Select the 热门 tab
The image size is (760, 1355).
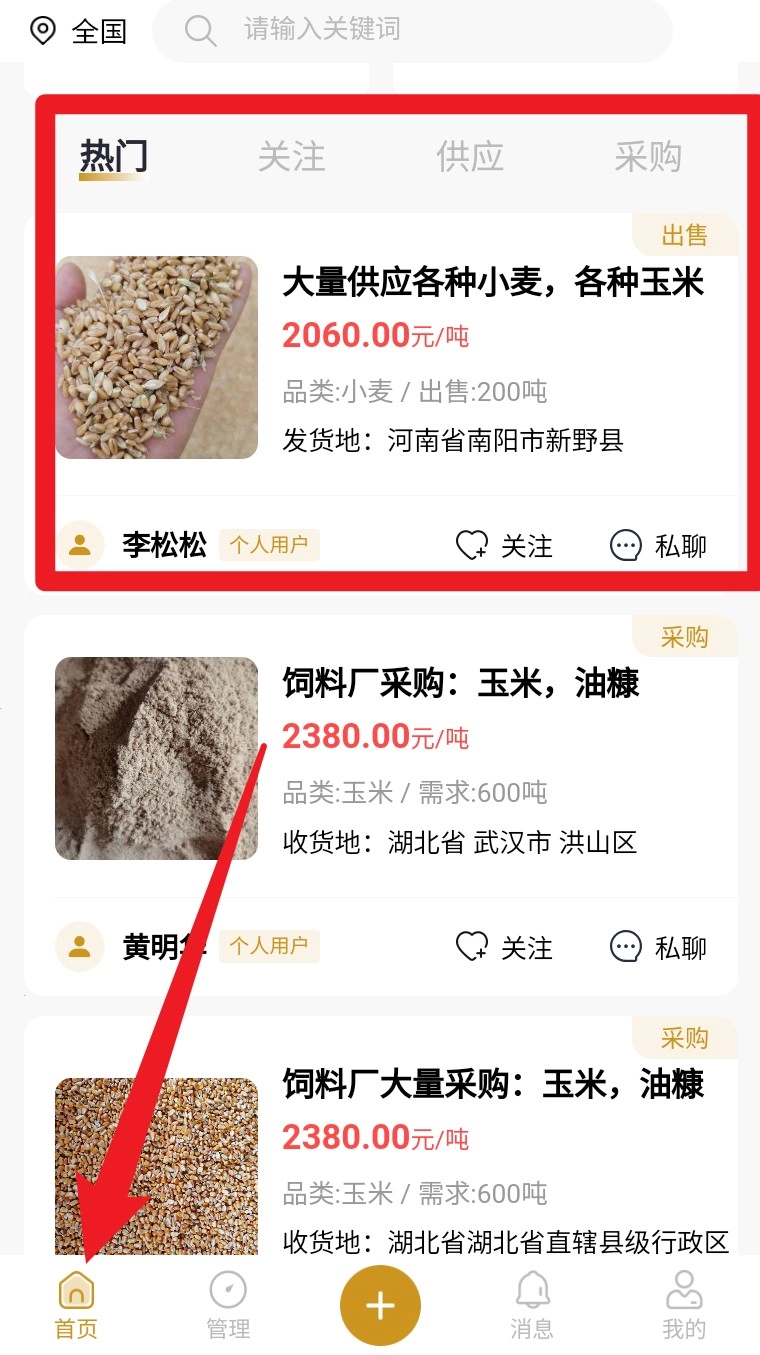pos(113,157)
